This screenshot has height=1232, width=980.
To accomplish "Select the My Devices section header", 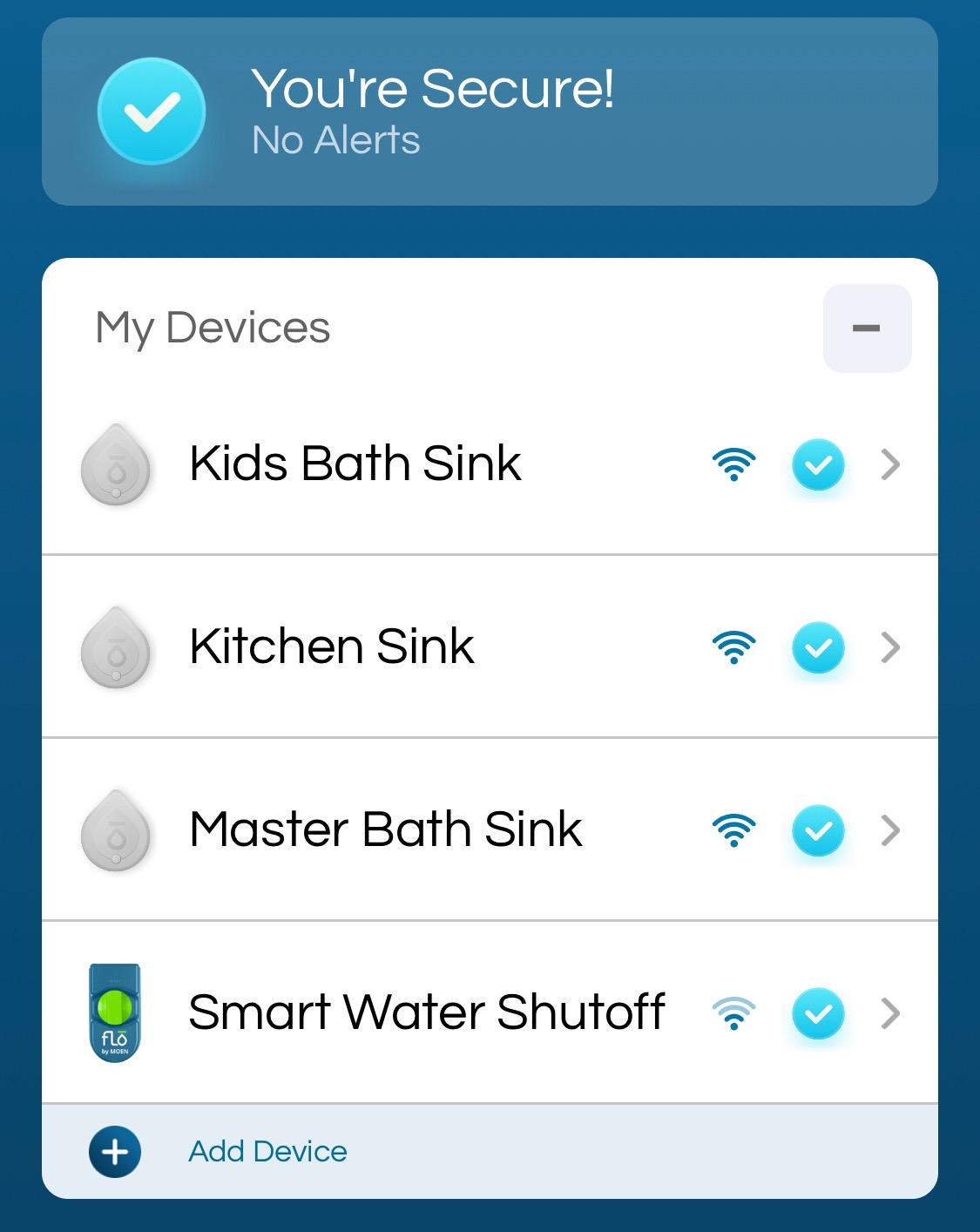I will (212, 328).
